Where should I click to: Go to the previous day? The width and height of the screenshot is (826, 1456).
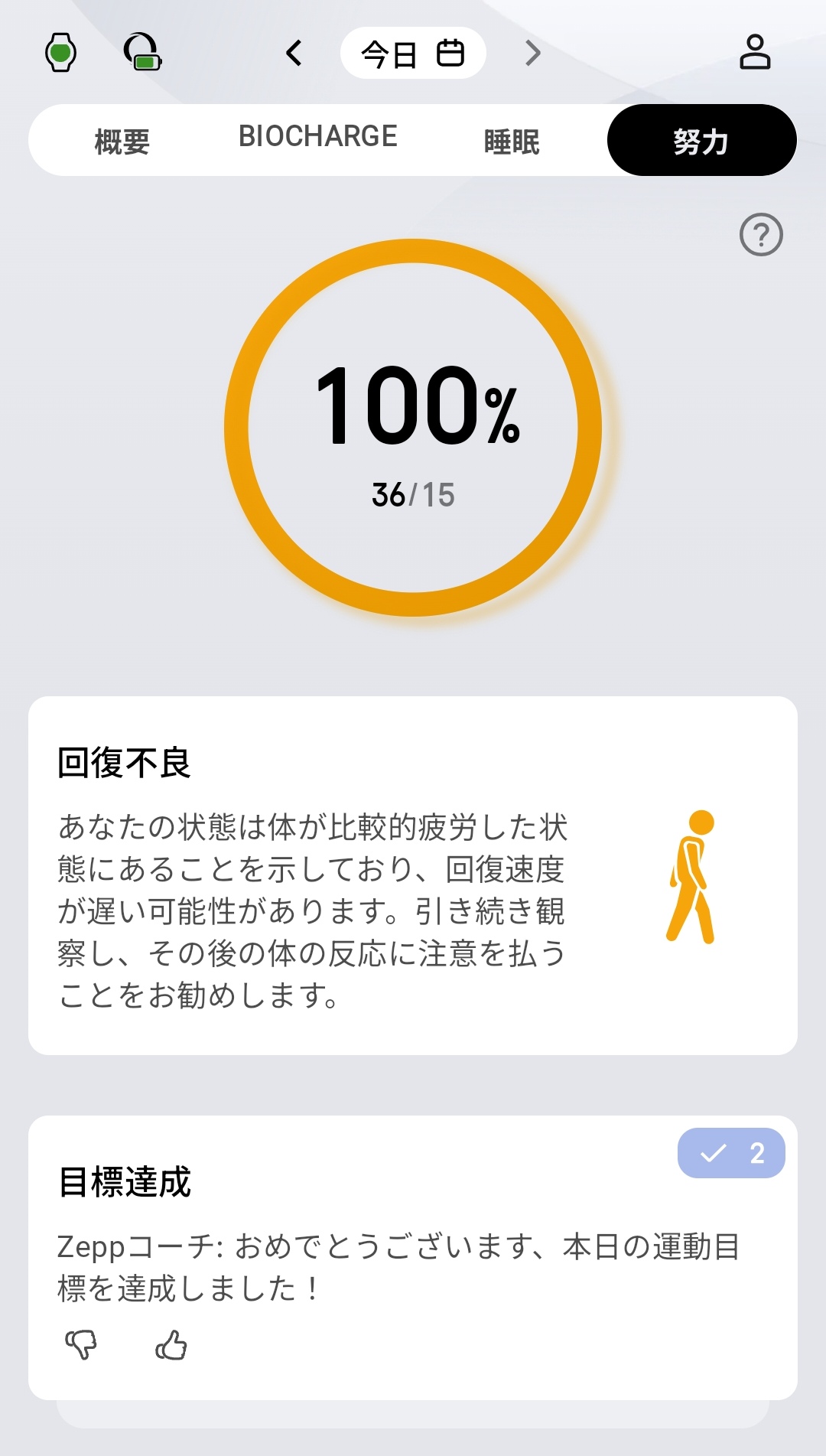(x=294, y=53)
